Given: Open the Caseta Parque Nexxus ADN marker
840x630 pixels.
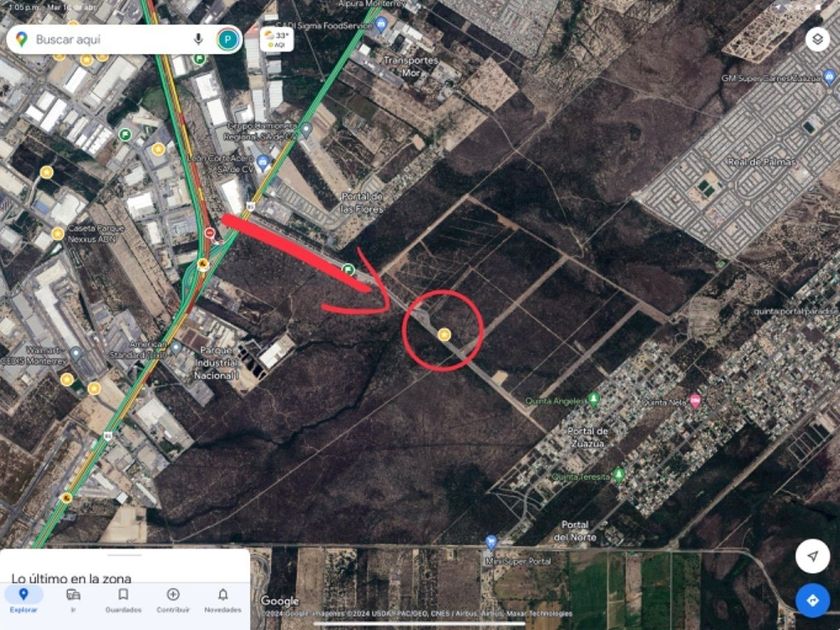Looking at the screenshot, I should coord(58,234).
